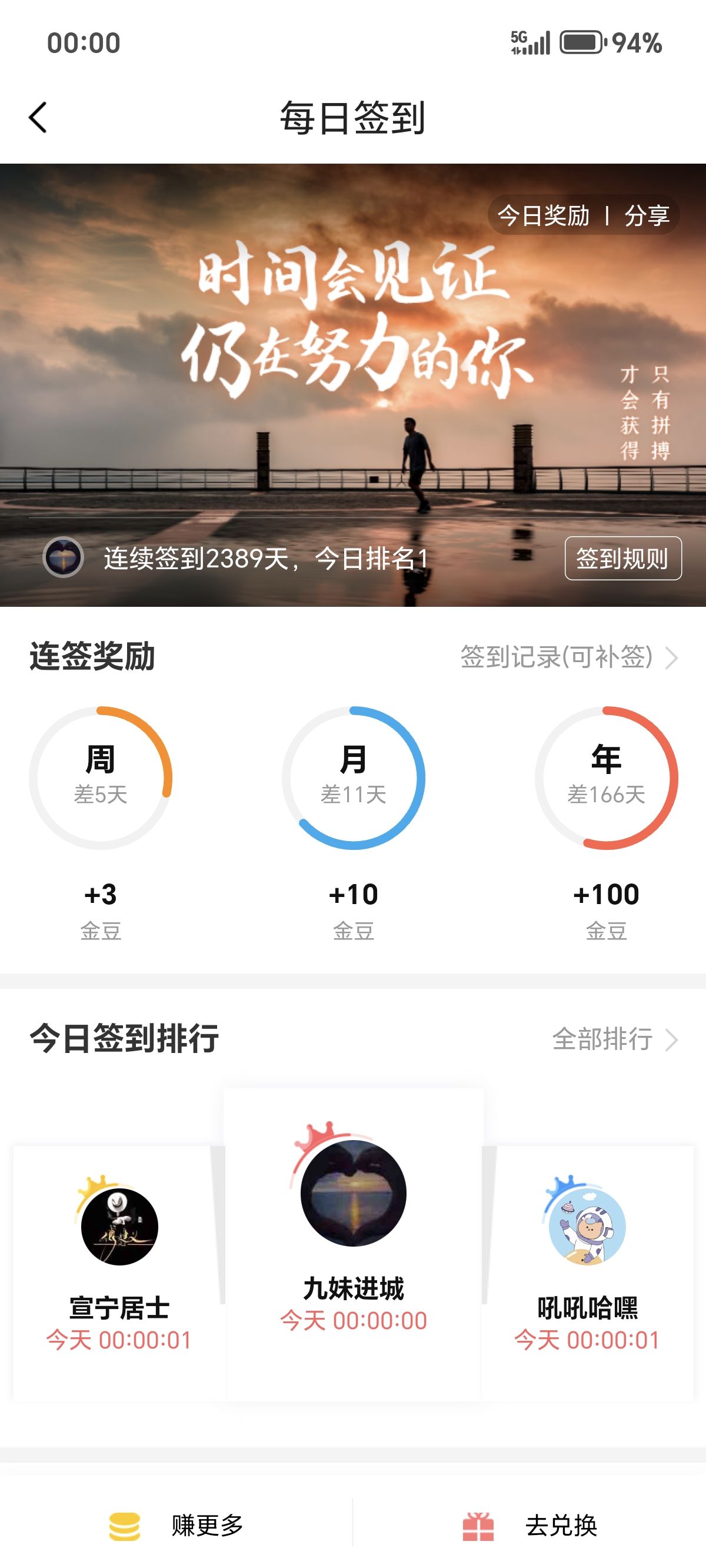Open 今日奖励 on the banner

tap(544, 215)
